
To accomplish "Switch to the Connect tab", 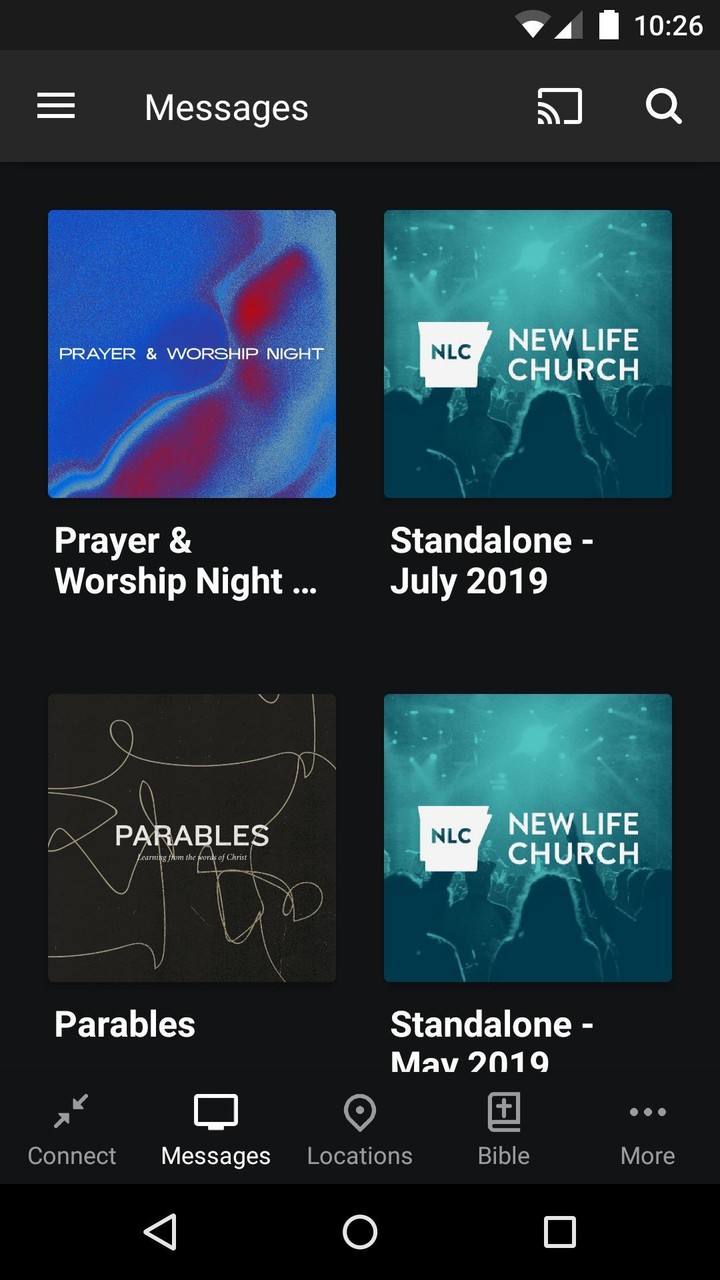I will (x=72, y=1130).
